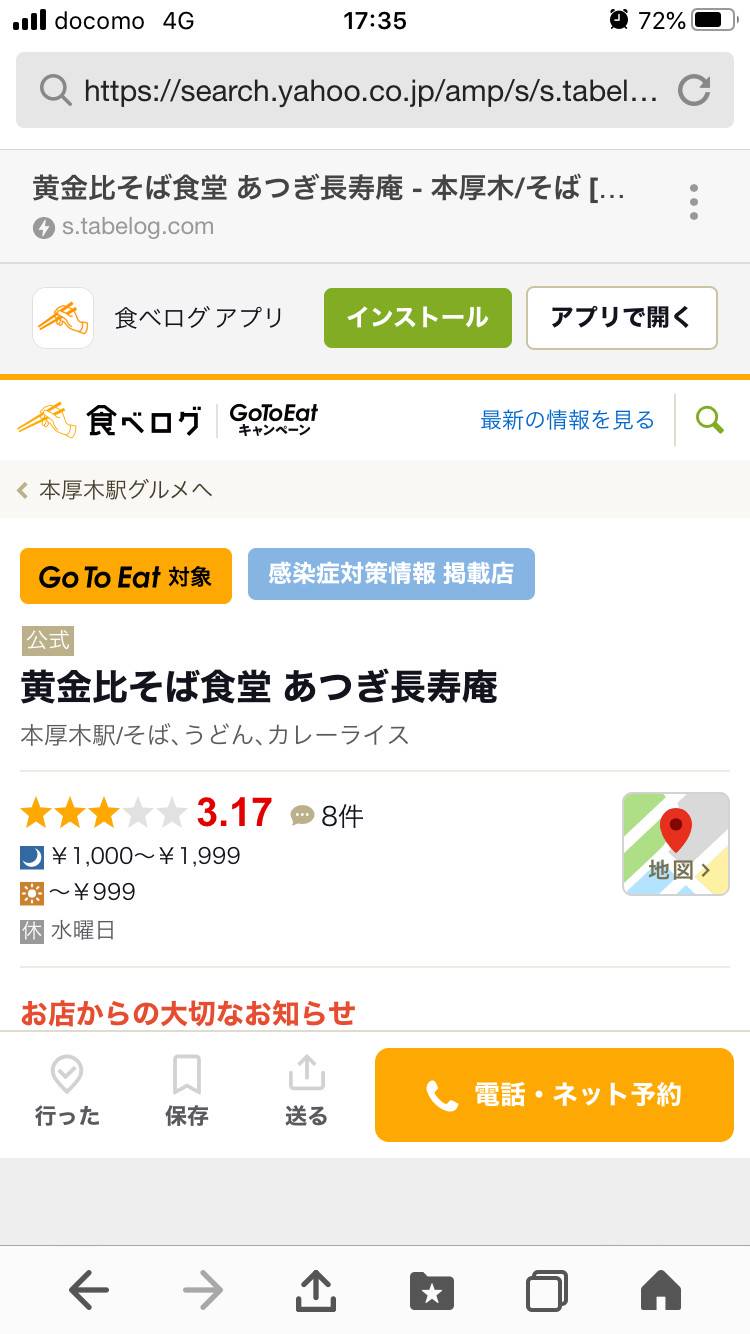The width and height of the screenshot is (750, 1334).
Task: Send the restaurant via 送る
Action: (x=306, y=1093)
